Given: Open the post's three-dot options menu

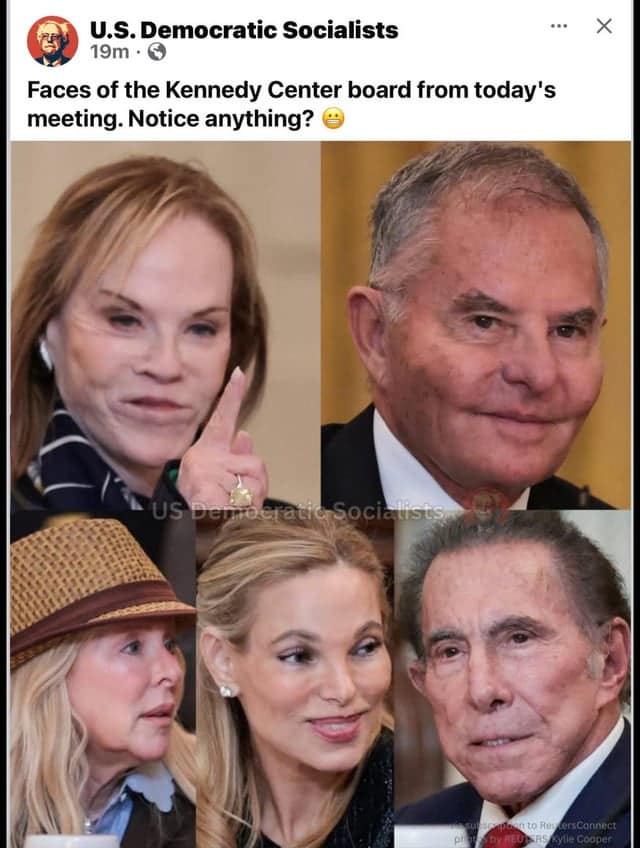Looking at the screenshot, I should pos(559,26).
